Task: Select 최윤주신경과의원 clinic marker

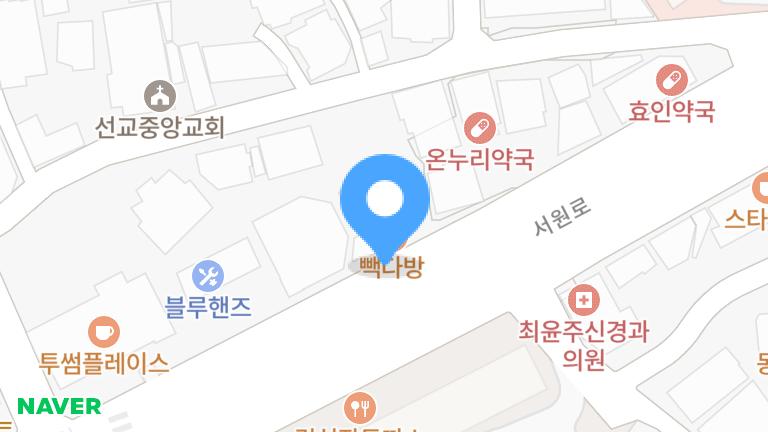Action: click(x=583, y=299)
